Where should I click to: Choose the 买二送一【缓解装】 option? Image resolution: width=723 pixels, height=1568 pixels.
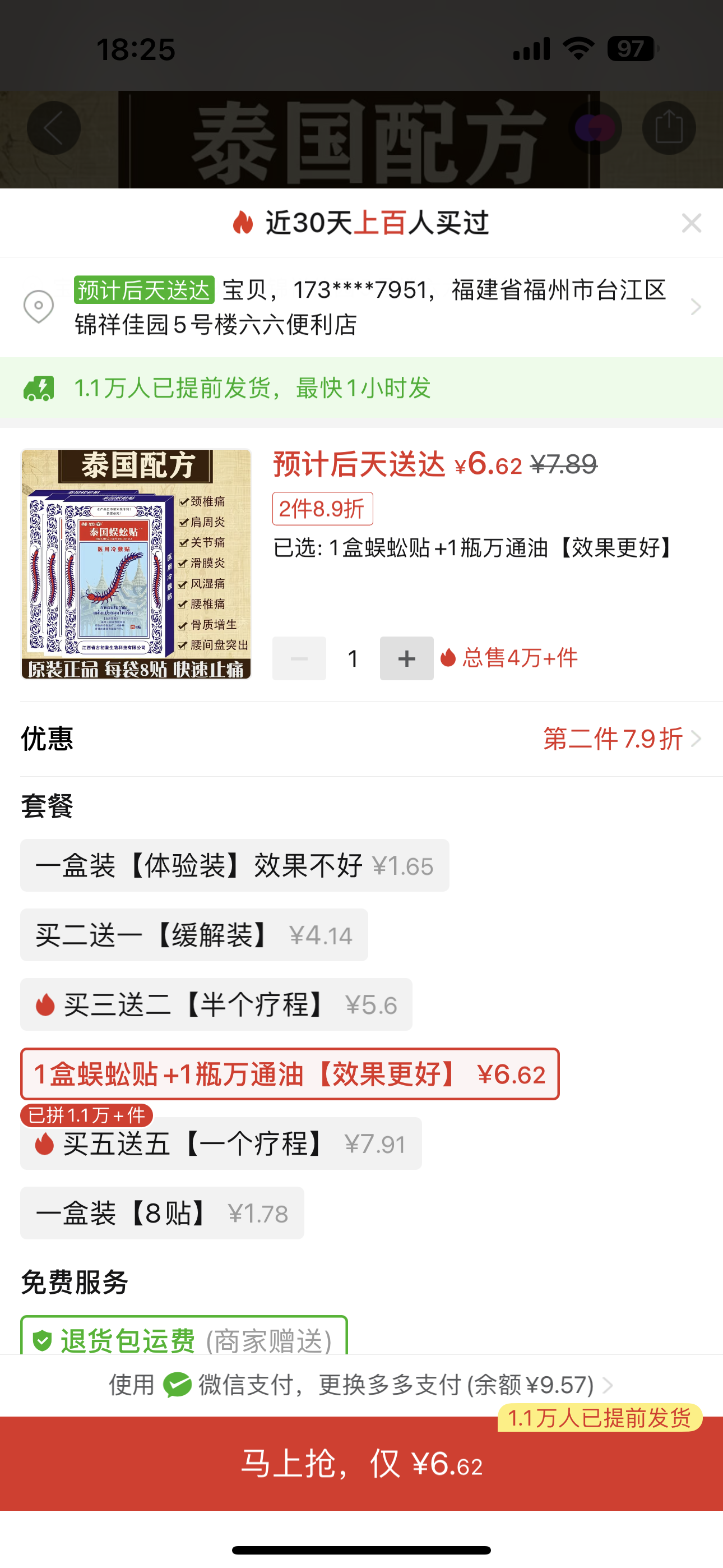pos(193,935)
